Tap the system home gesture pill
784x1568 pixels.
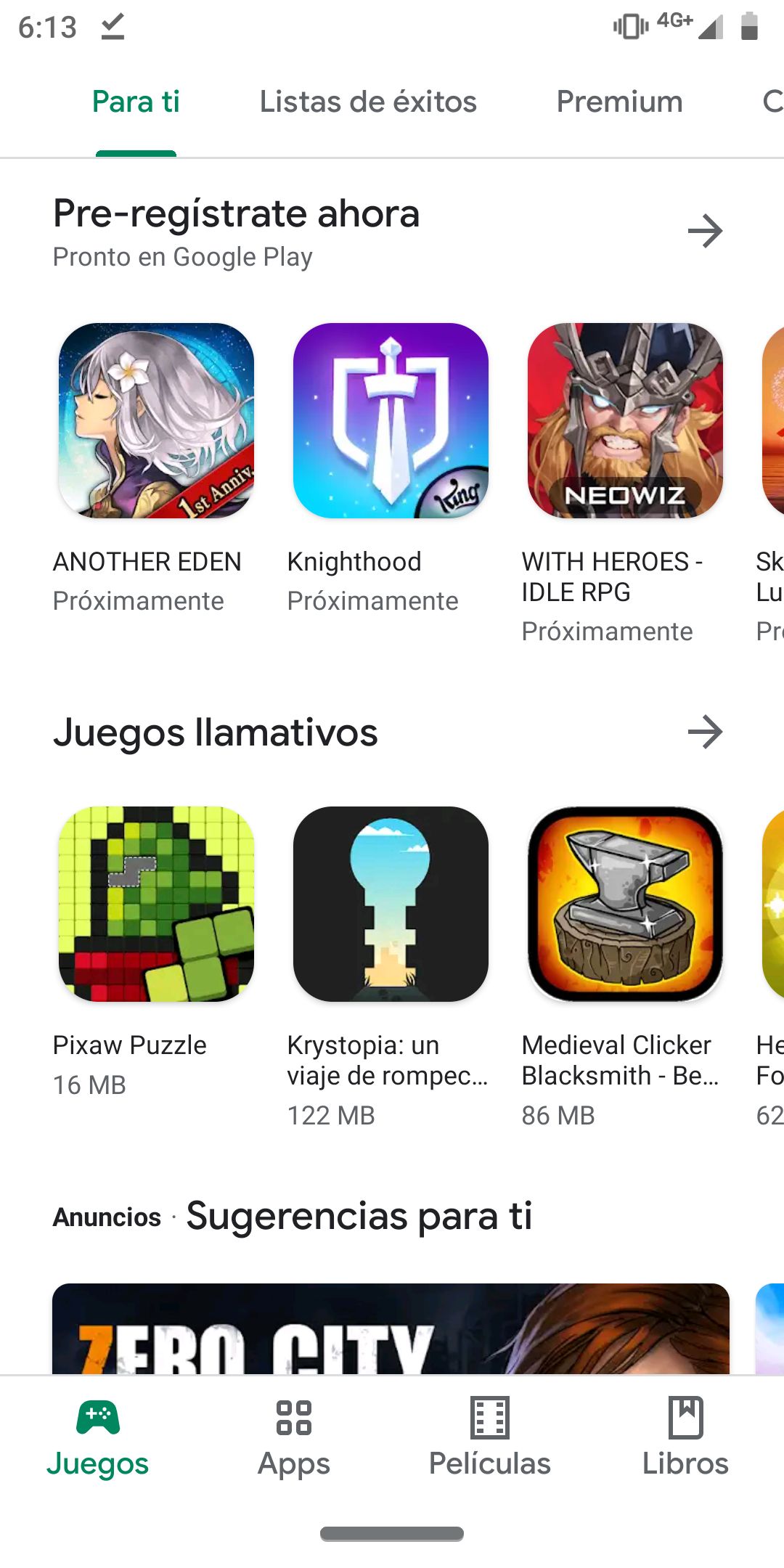tap(392, 1533)
